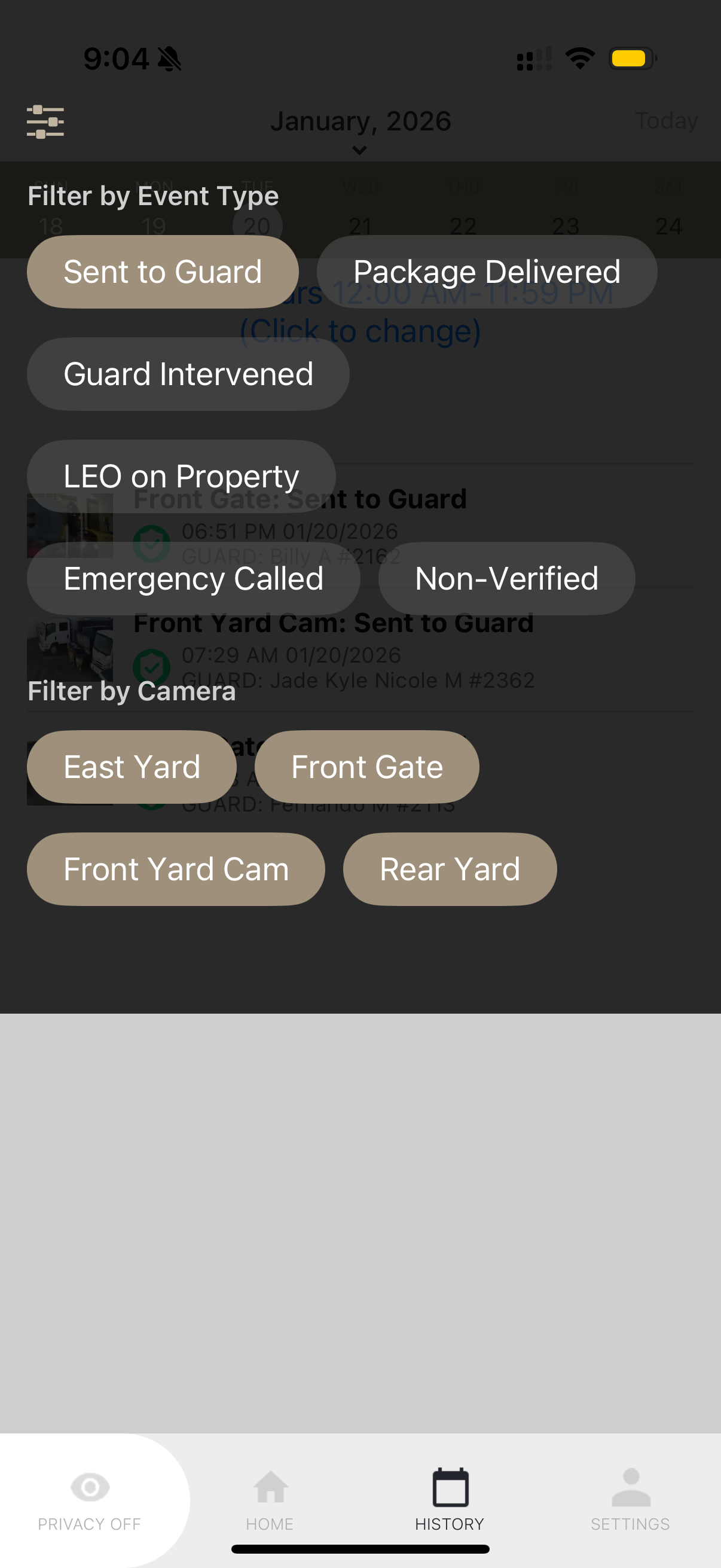Image resolution: width=721 pixels, height=1568 pixels.
Task: Toggle the Rear Yard camera filter
Action: [x=449, y=868]
